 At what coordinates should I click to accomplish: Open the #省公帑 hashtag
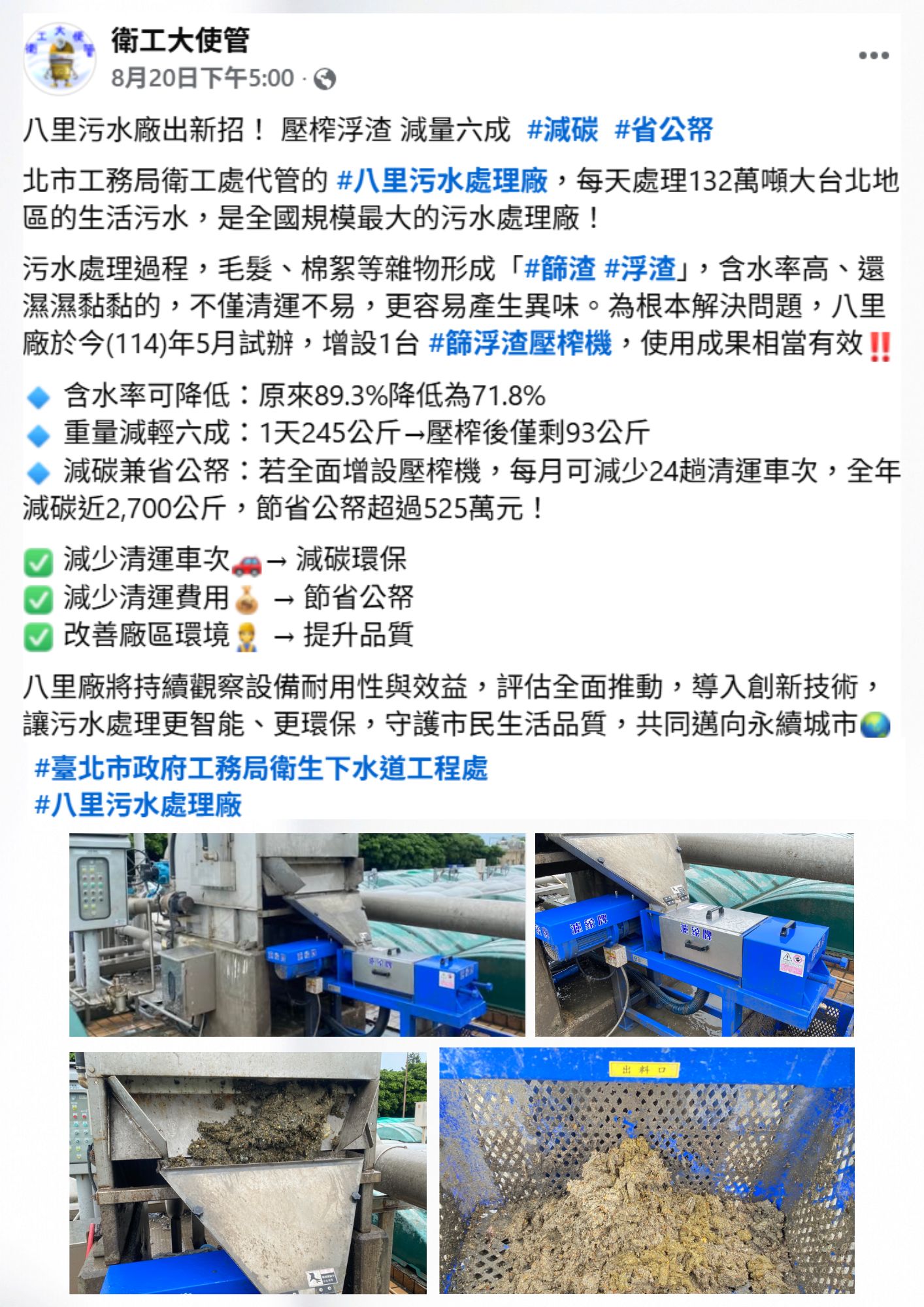663,129
